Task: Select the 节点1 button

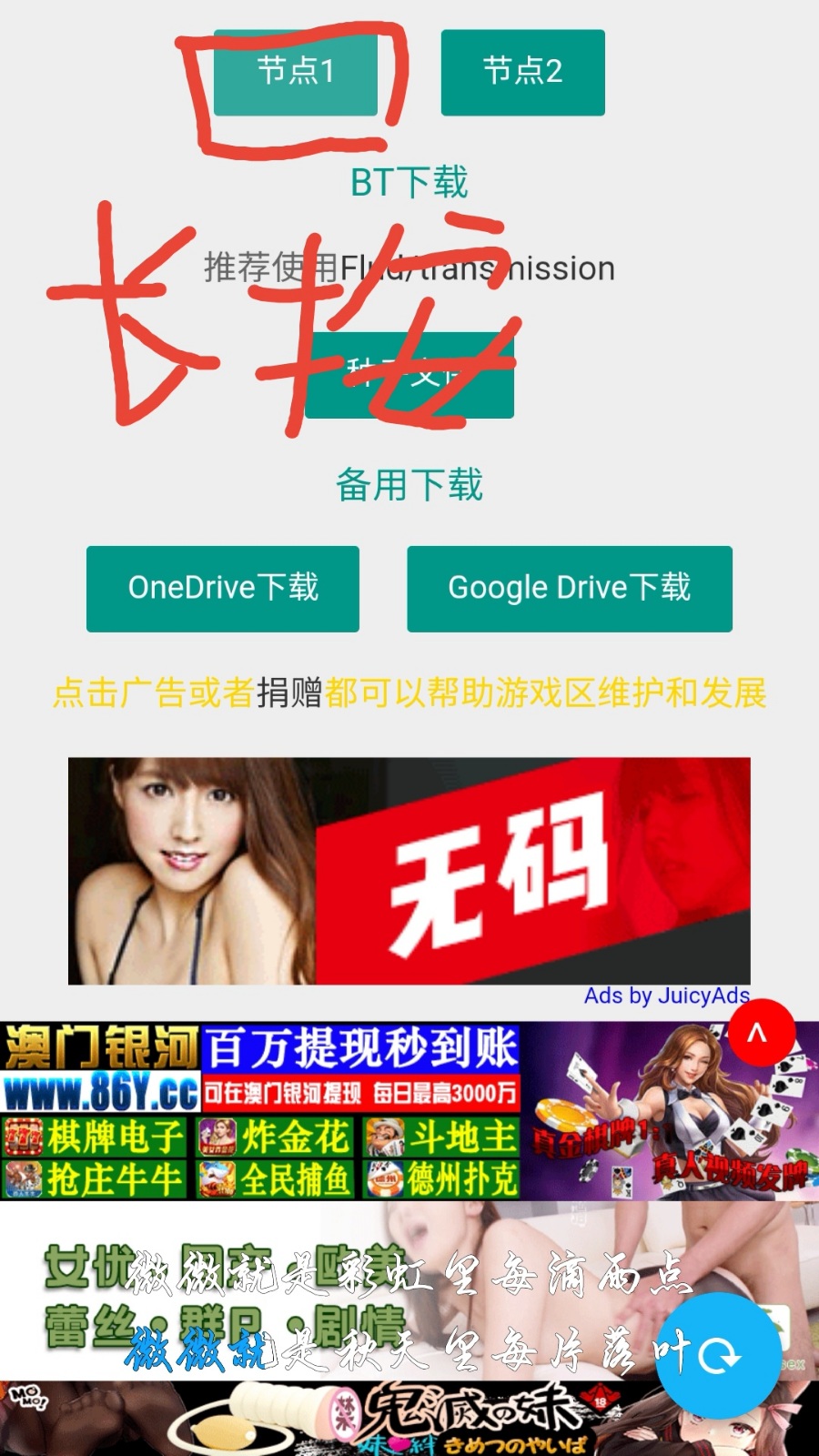Action: pos(295,72)
